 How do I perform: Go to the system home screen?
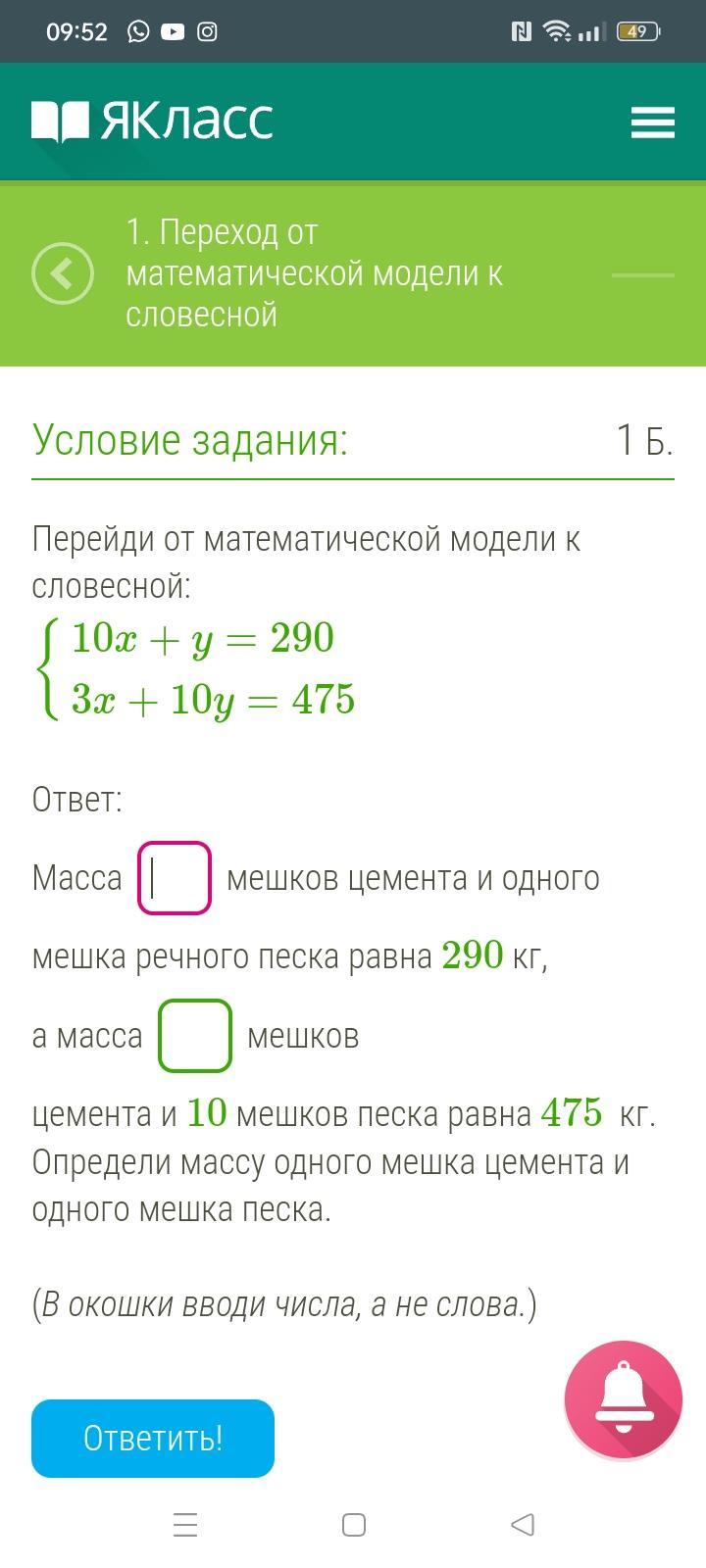[x=354, y=1525]
